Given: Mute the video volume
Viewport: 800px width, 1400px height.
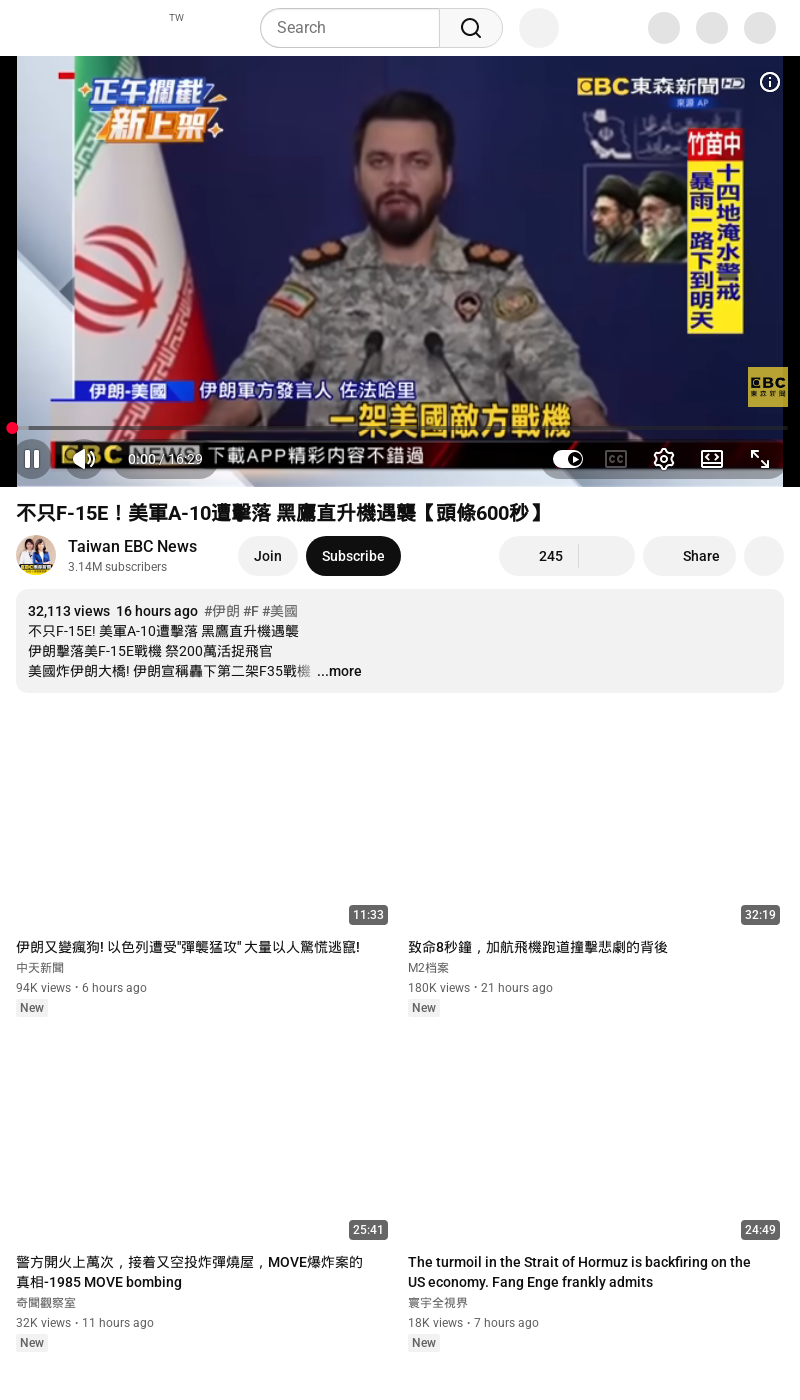Looking at the screenshot, I should [x=84, y=459].
